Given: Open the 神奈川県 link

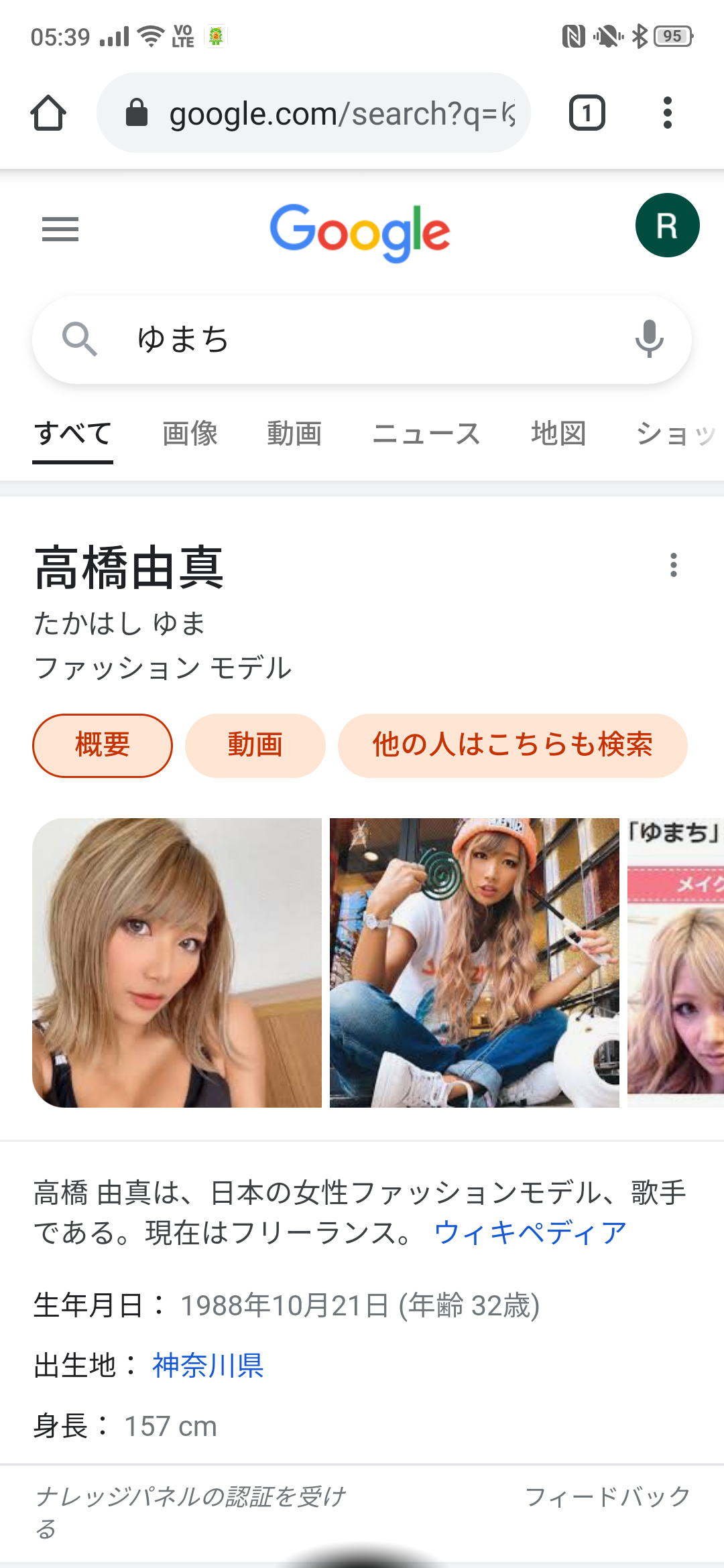Looking at the screenshot, I should point(208,1365).
